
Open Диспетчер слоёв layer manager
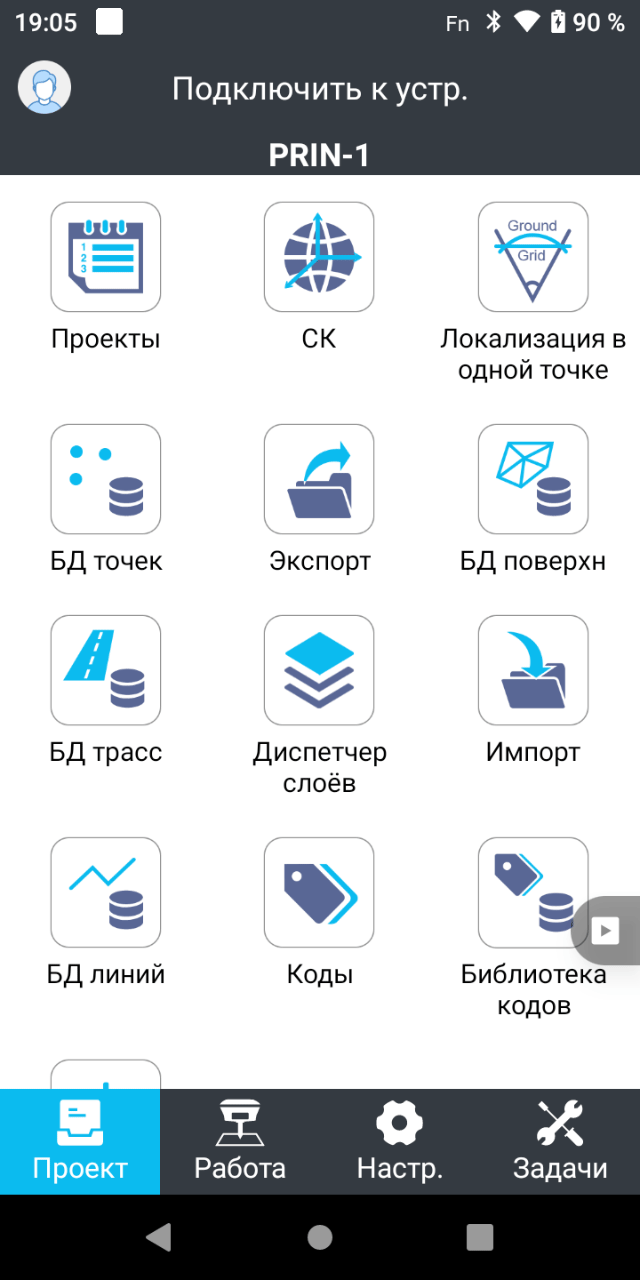[319, 670]
